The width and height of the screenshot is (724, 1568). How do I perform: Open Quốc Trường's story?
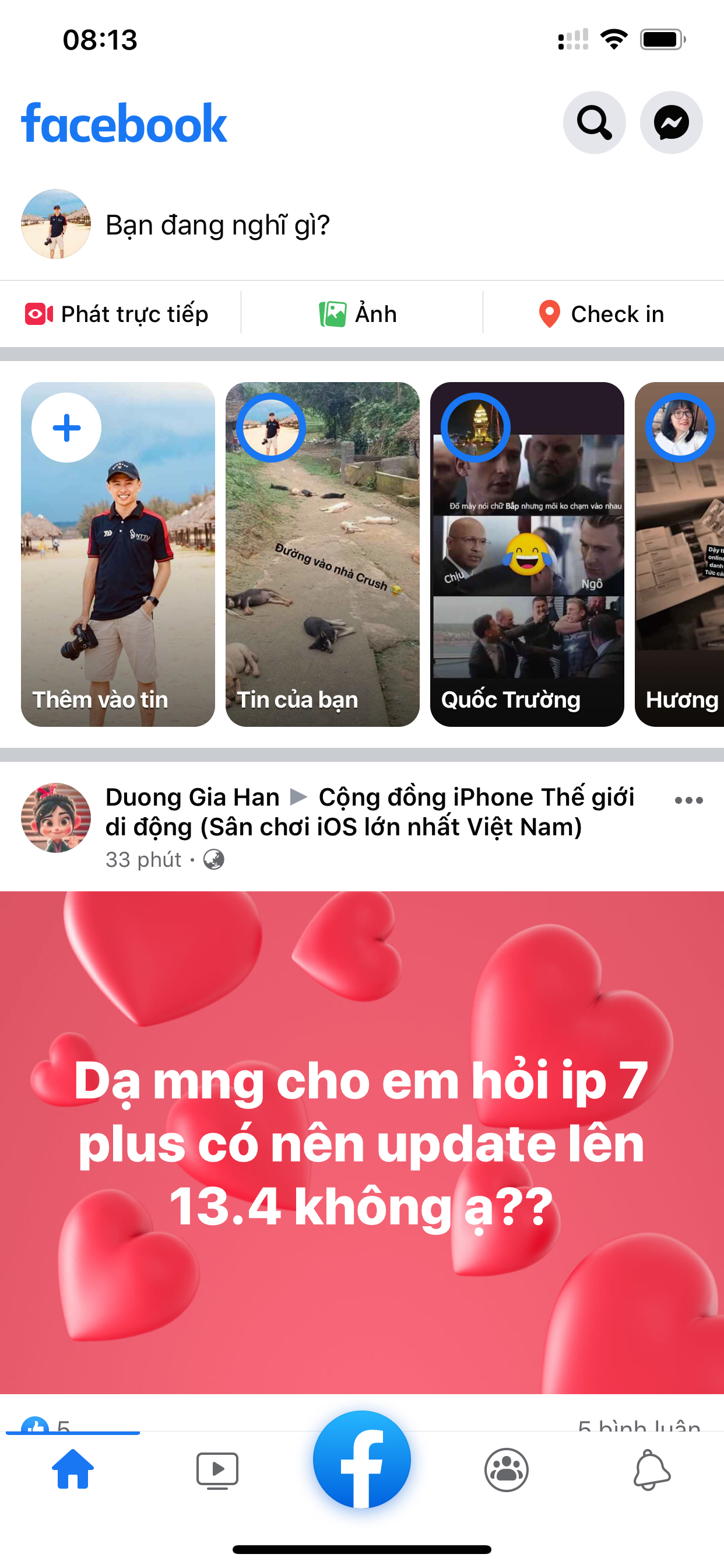click(527, 554)
